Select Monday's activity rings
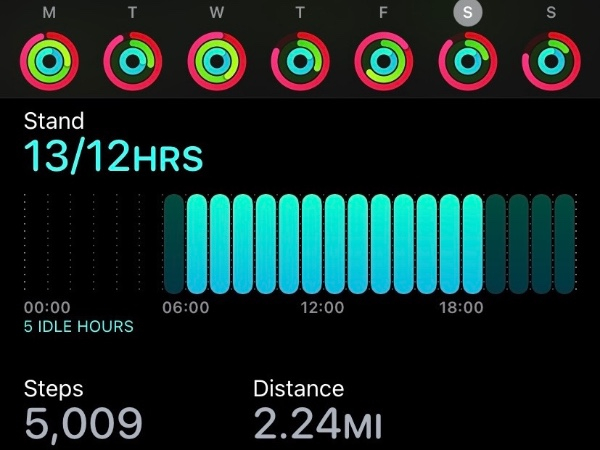 (x=50, y=62)
